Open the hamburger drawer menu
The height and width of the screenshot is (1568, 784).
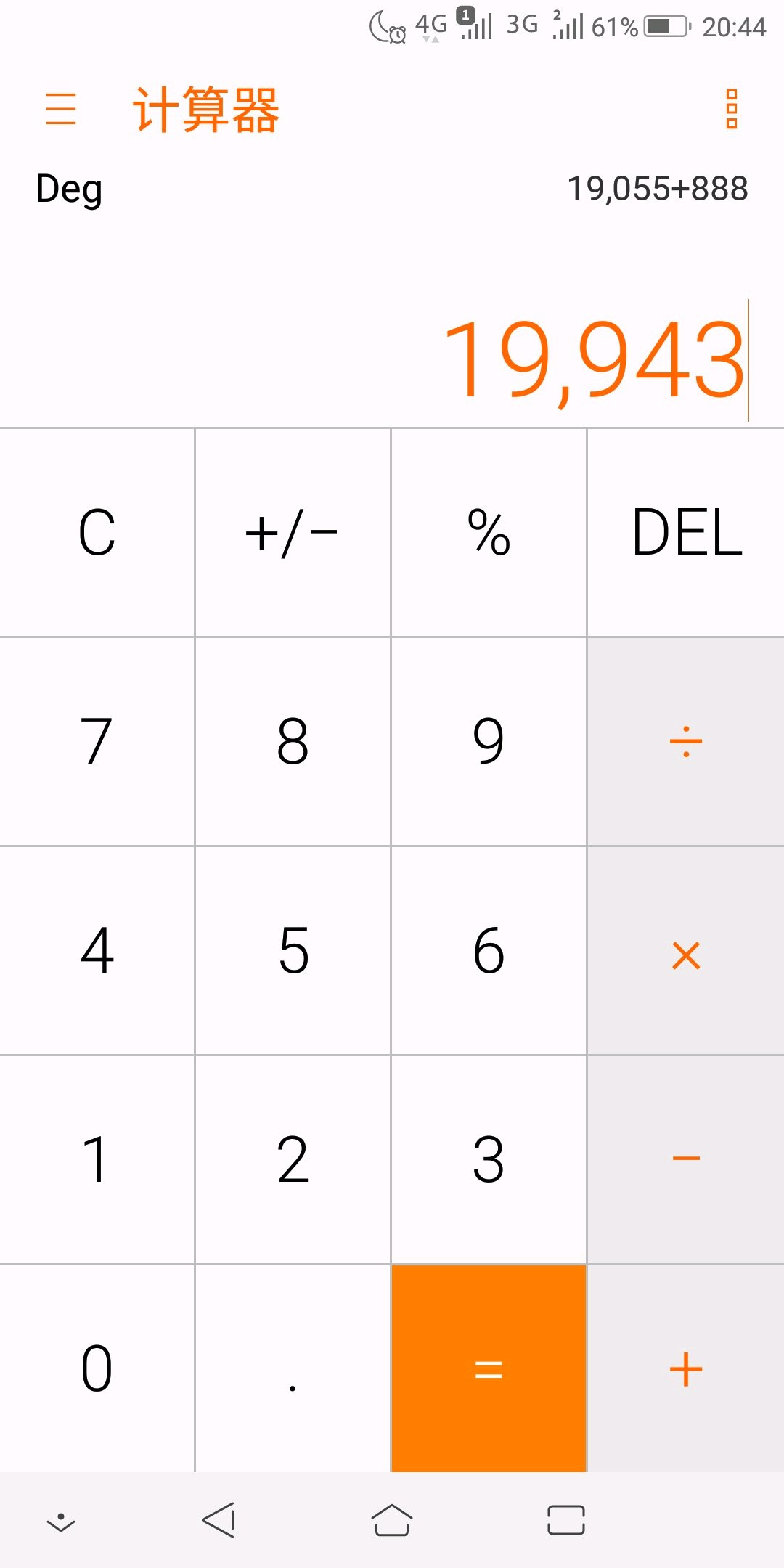pos(61,109)
